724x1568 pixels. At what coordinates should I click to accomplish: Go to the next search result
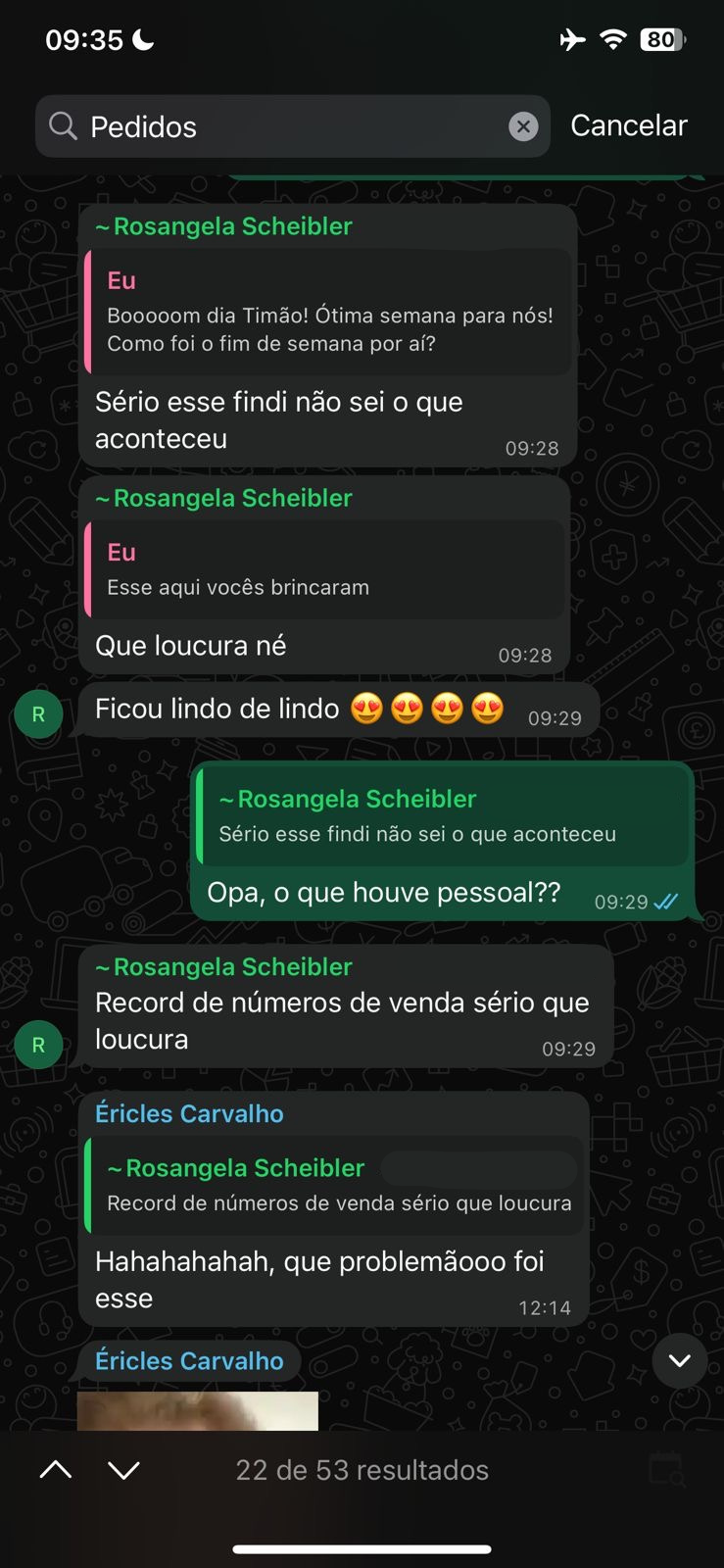[x=124, y=1469]
